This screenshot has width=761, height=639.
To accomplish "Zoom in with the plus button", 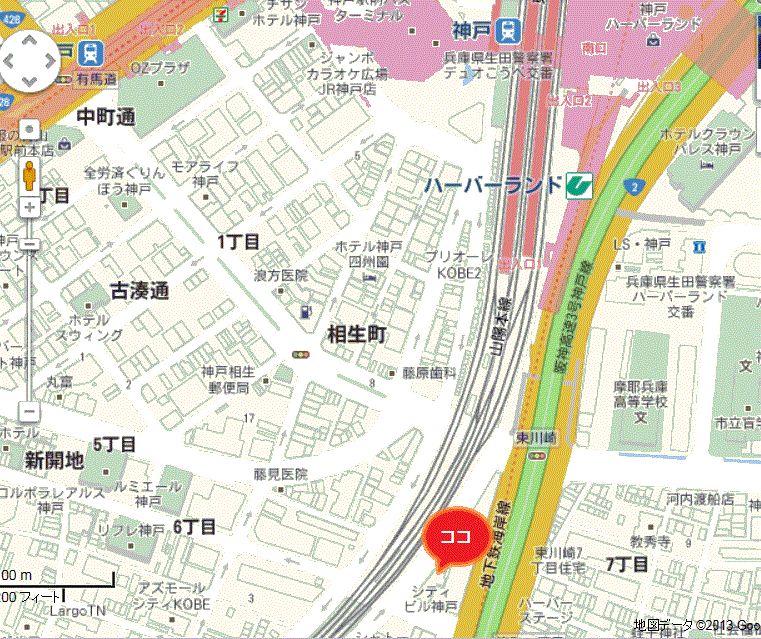I will [x=29, y=207].
